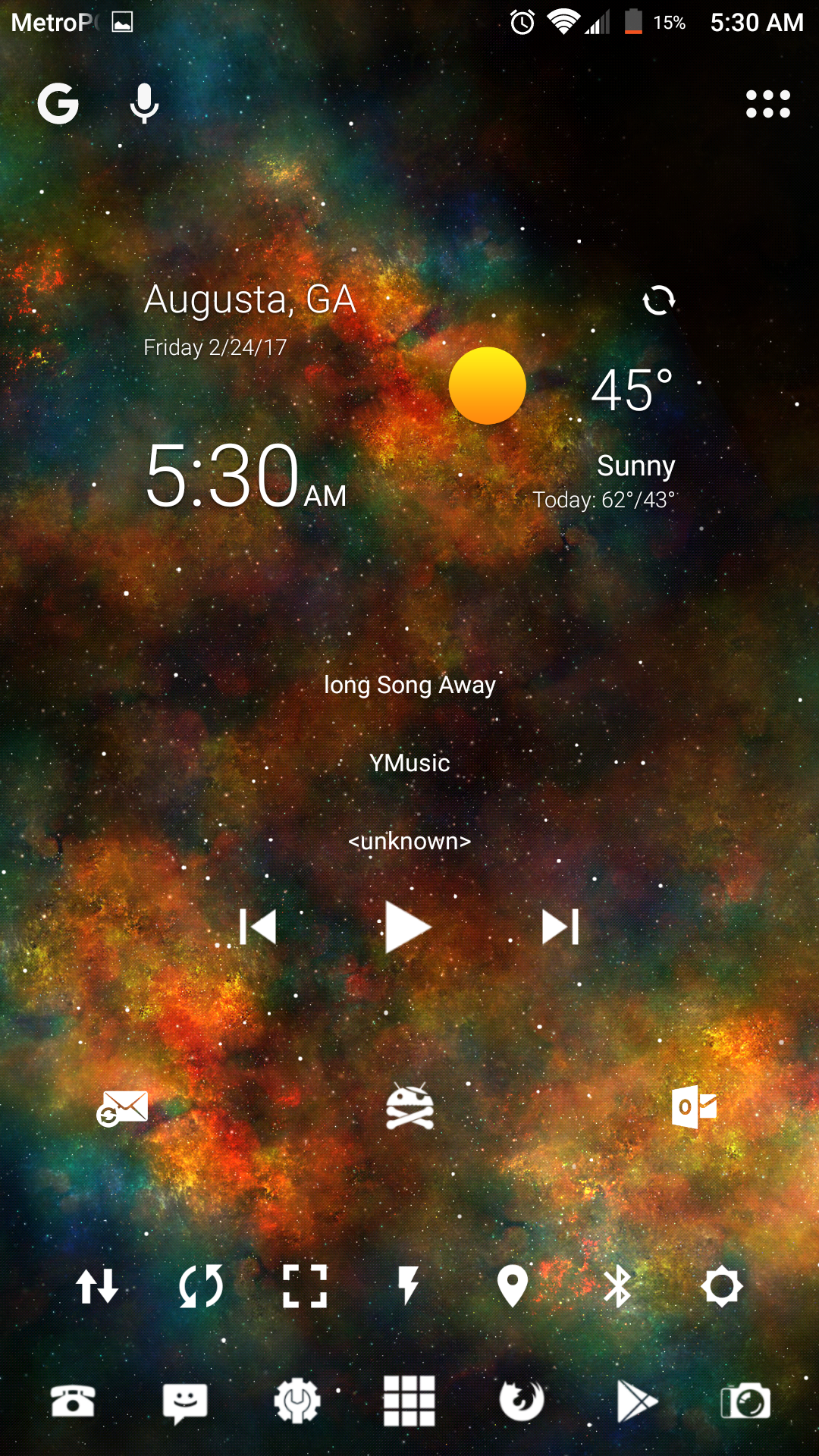Open the Android skull app icon
Image resolution: width=819 pixels, height=1456 pixels.
coord(409,1107)
